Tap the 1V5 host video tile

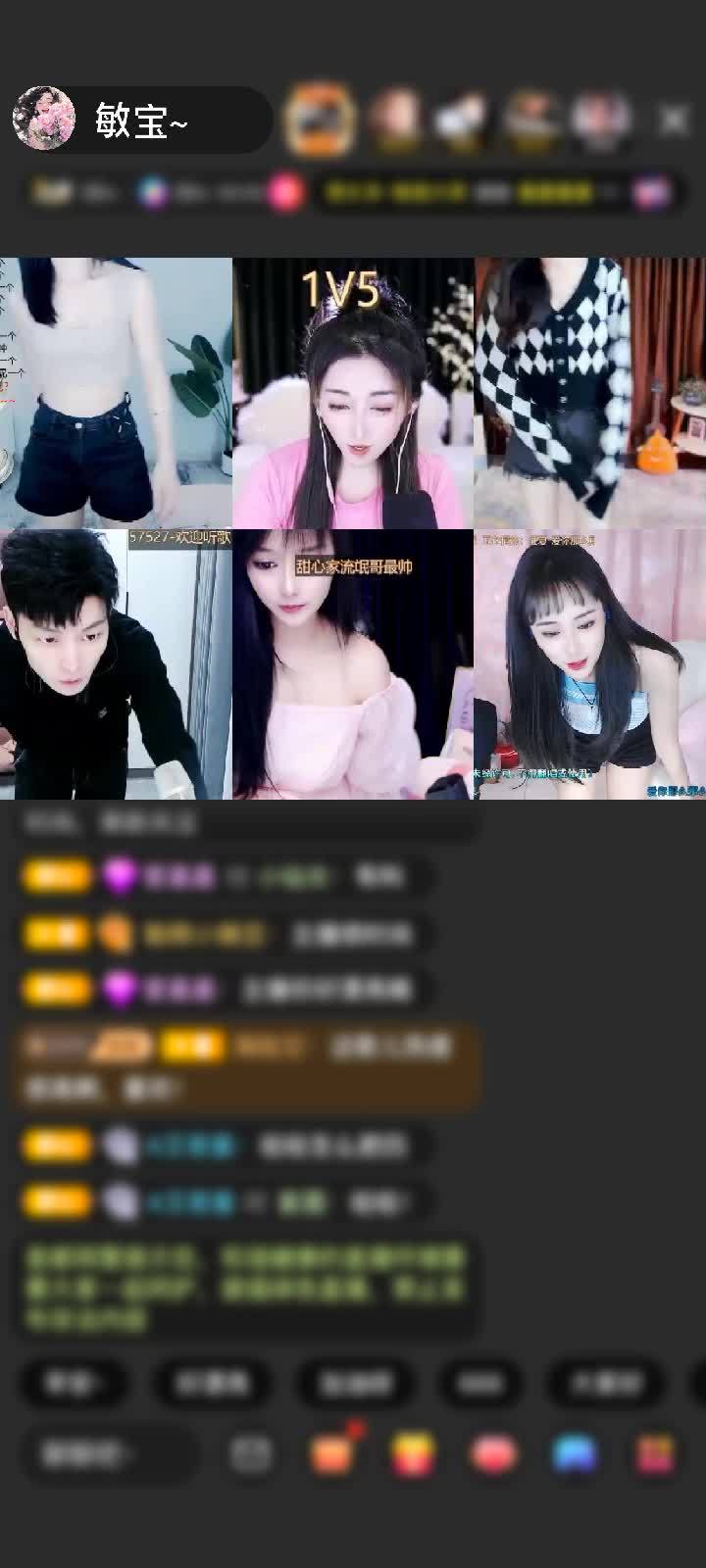(x=353, y=394)
